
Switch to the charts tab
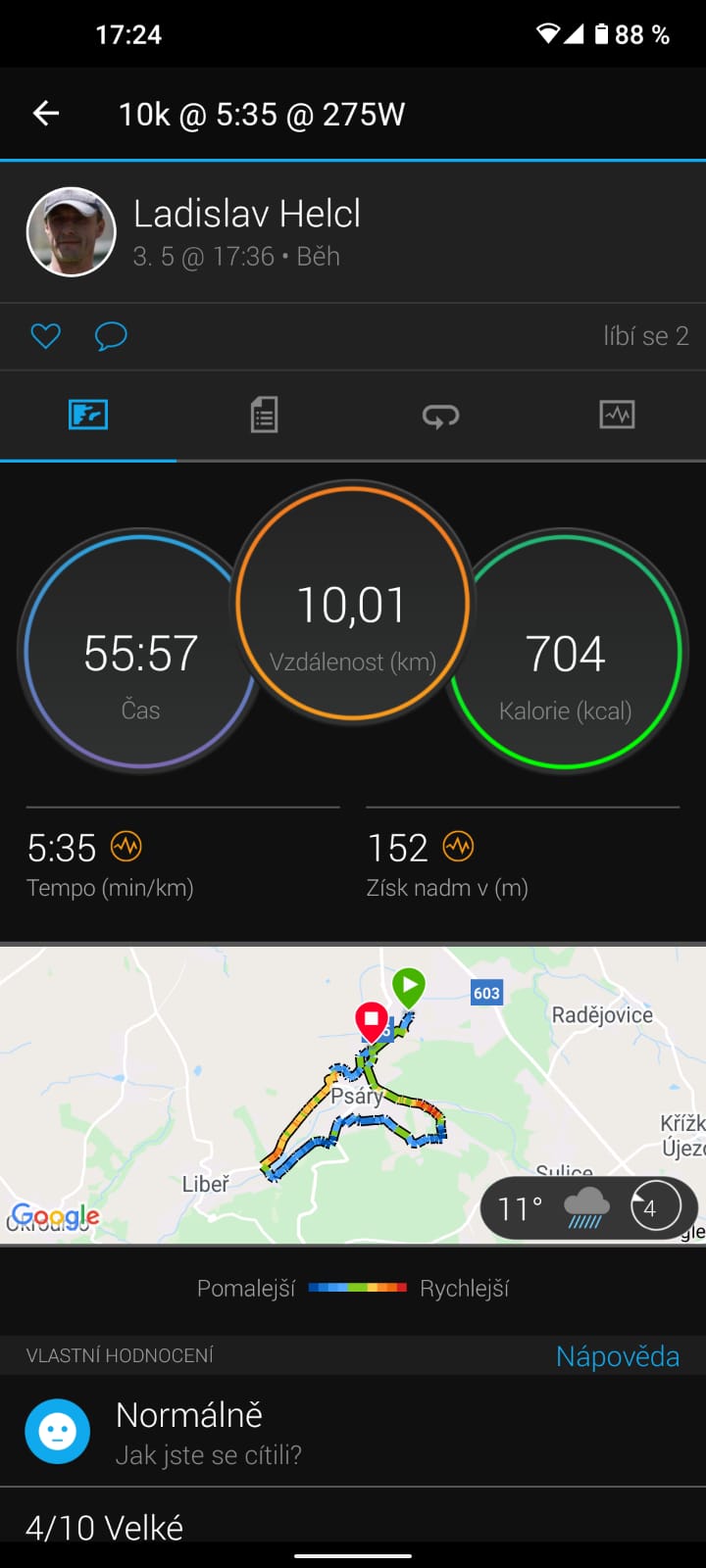pyautogui.click(x=617, y=416)
